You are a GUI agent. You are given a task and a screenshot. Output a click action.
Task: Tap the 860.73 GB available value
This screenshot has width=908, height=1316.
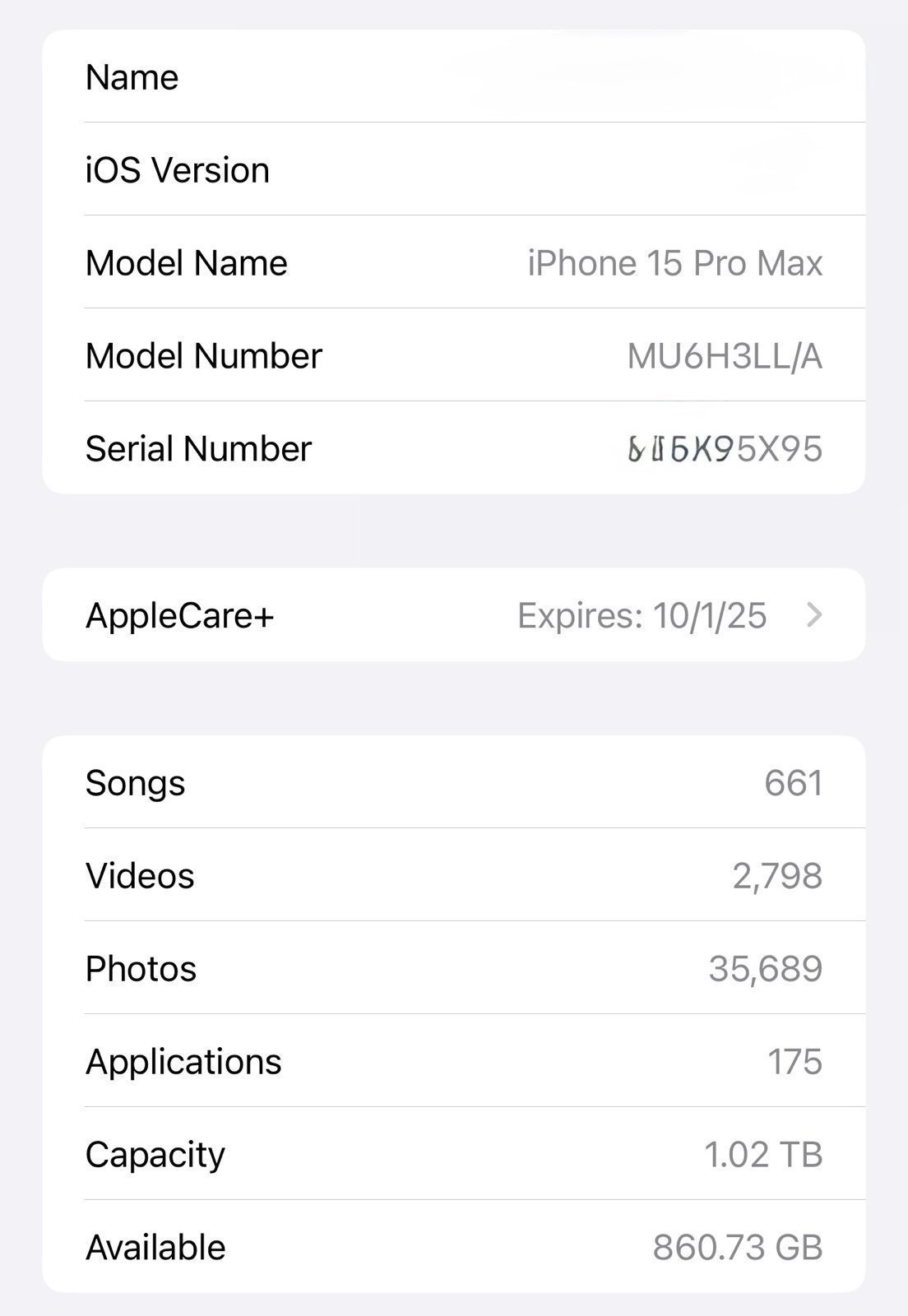click(742, 1247)
